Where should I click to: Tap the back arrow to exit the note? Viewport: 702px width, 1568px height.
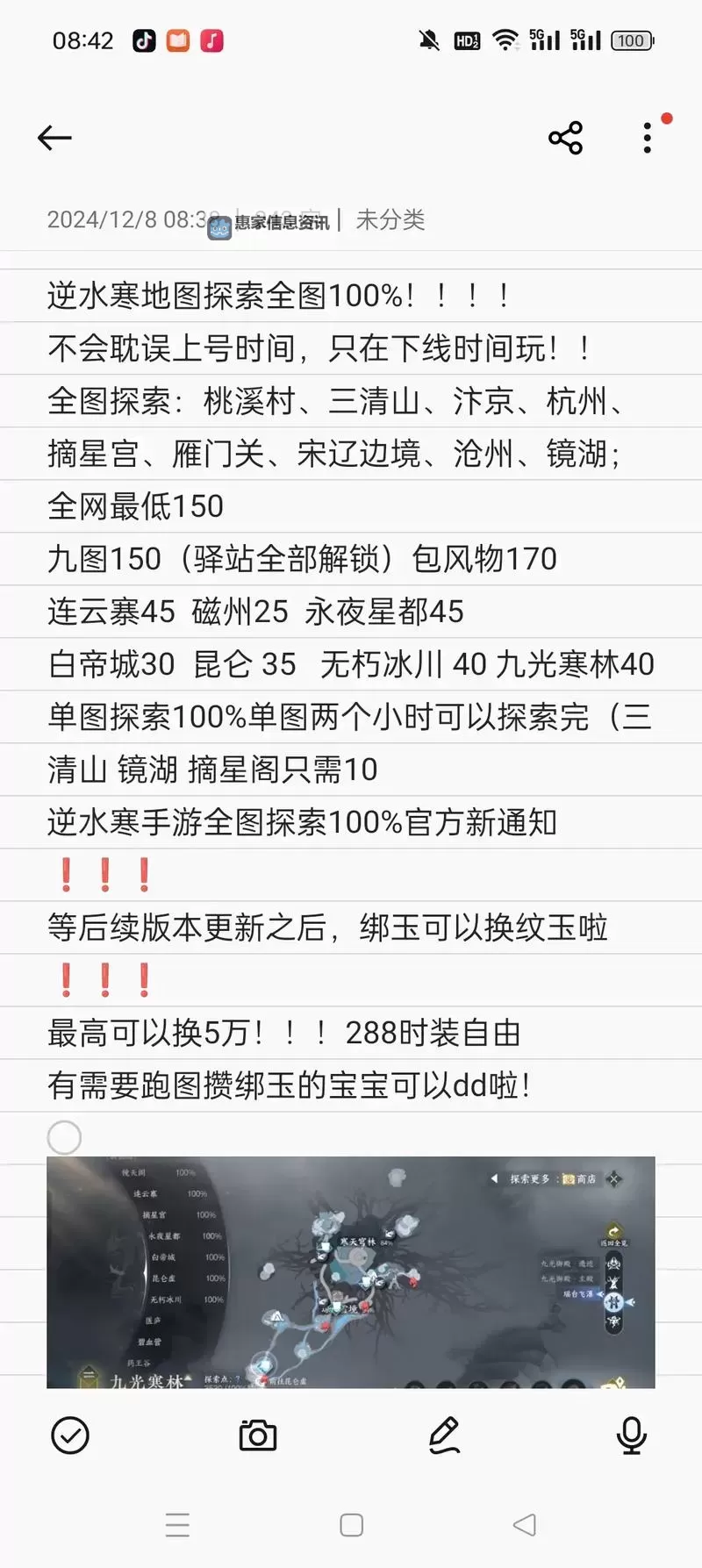coord(54,138)
